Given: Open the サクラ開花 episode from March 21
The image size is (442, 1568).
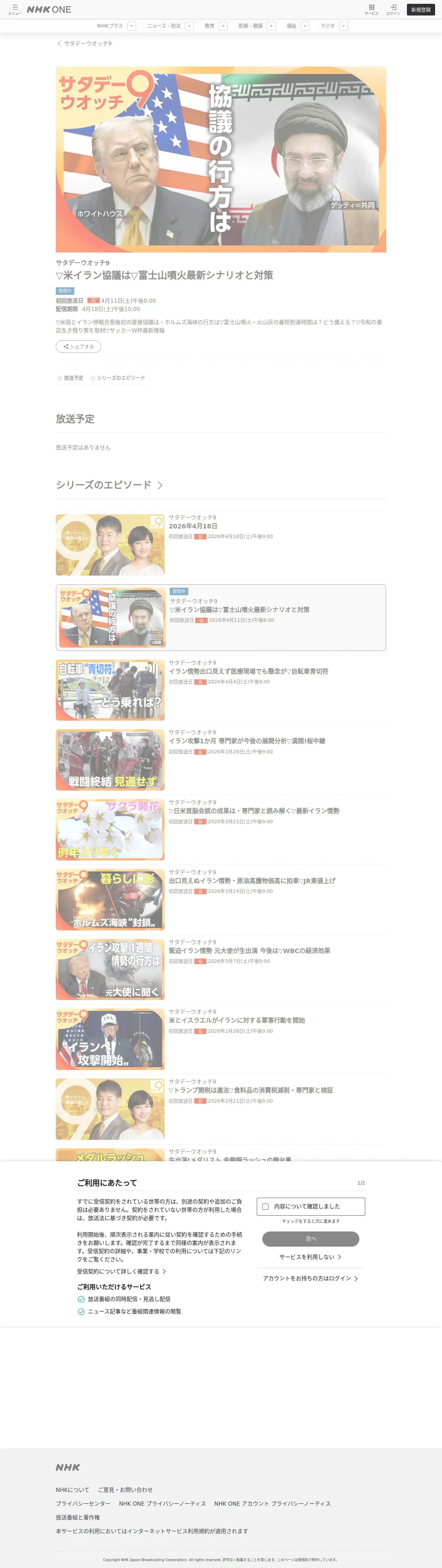Looking at the screenshot, I should (221, 830).
